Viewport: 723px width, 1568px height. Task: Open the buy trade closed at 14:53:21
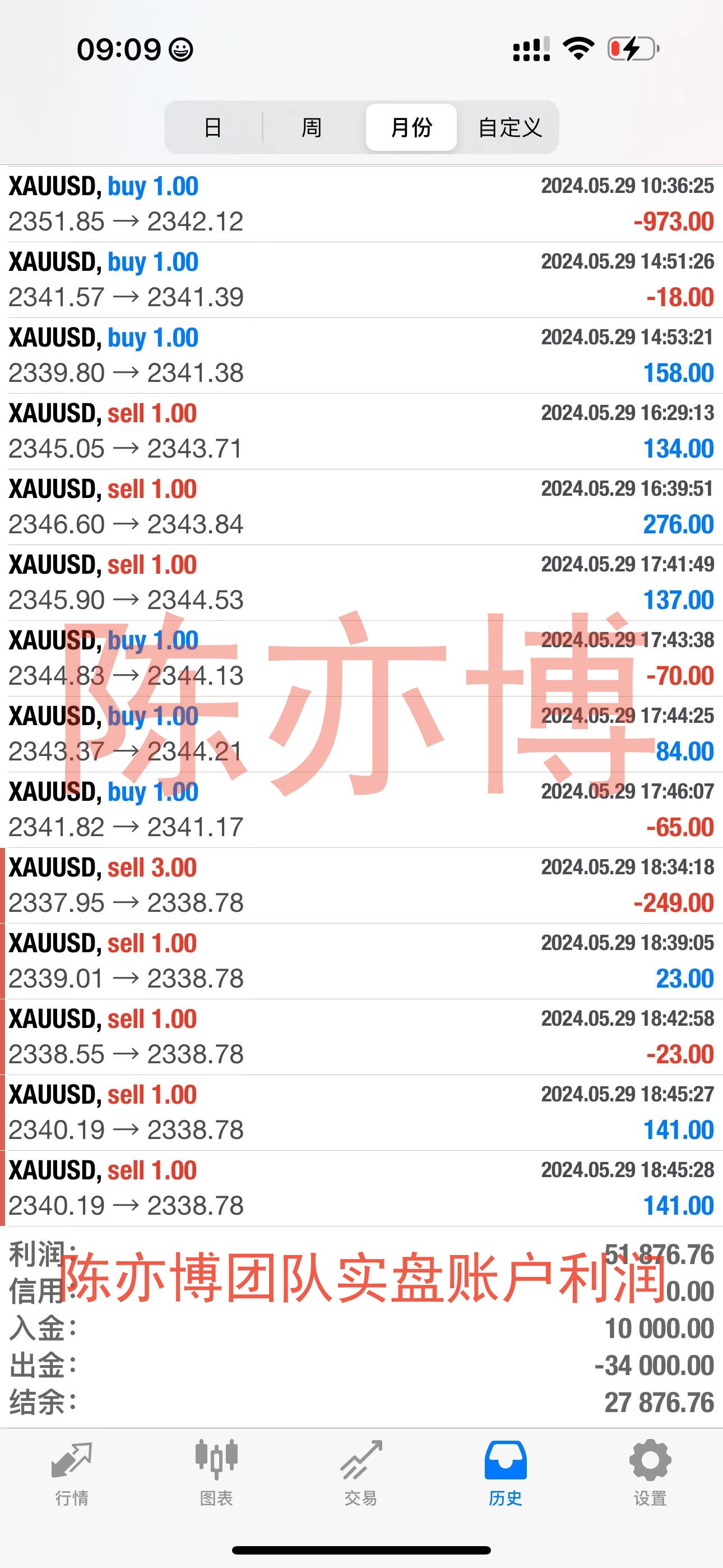[x=361, y=356]
